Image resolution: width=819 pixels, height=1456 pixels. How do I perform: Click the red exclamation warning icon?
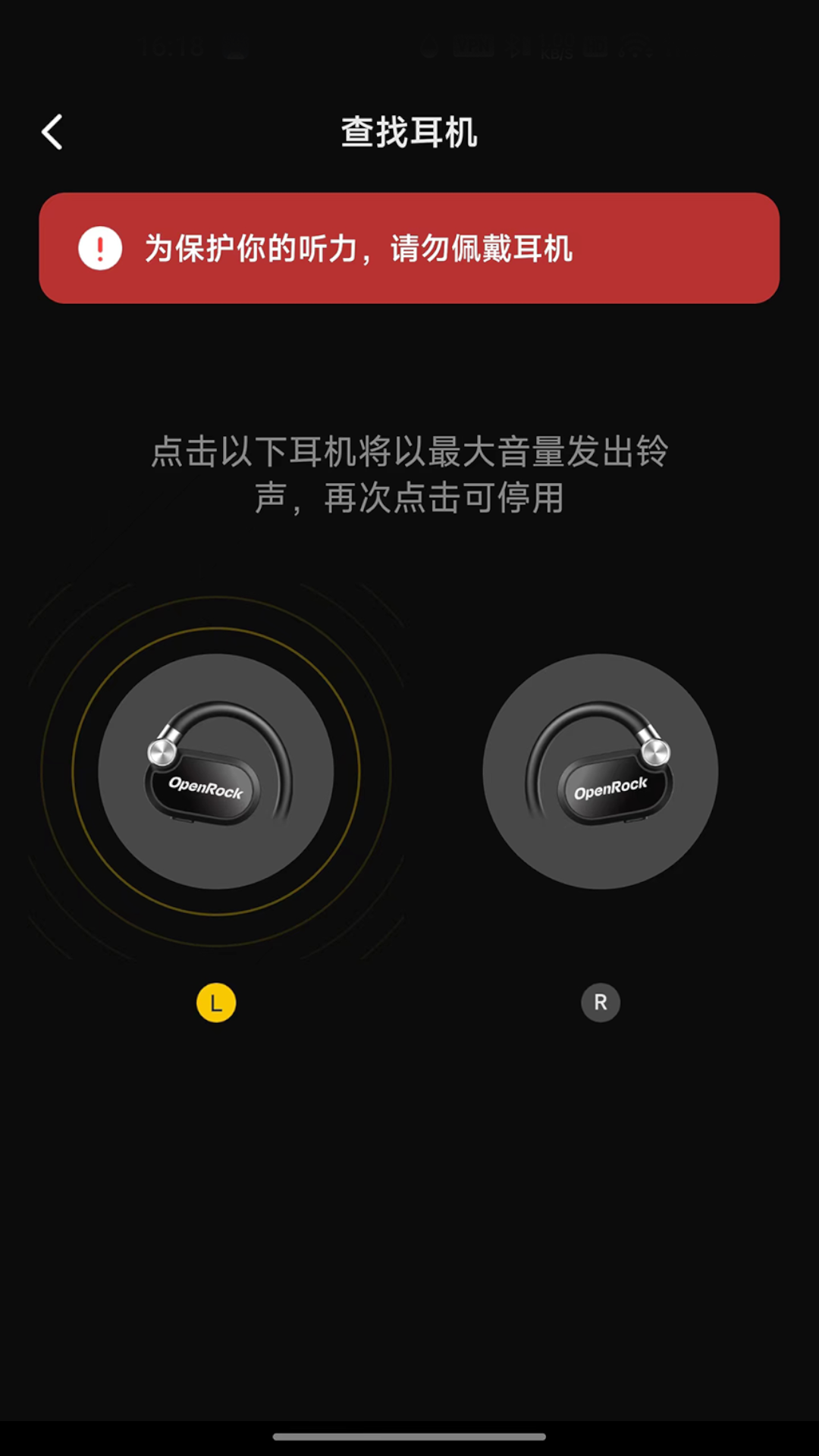click(x=99, y=246)
